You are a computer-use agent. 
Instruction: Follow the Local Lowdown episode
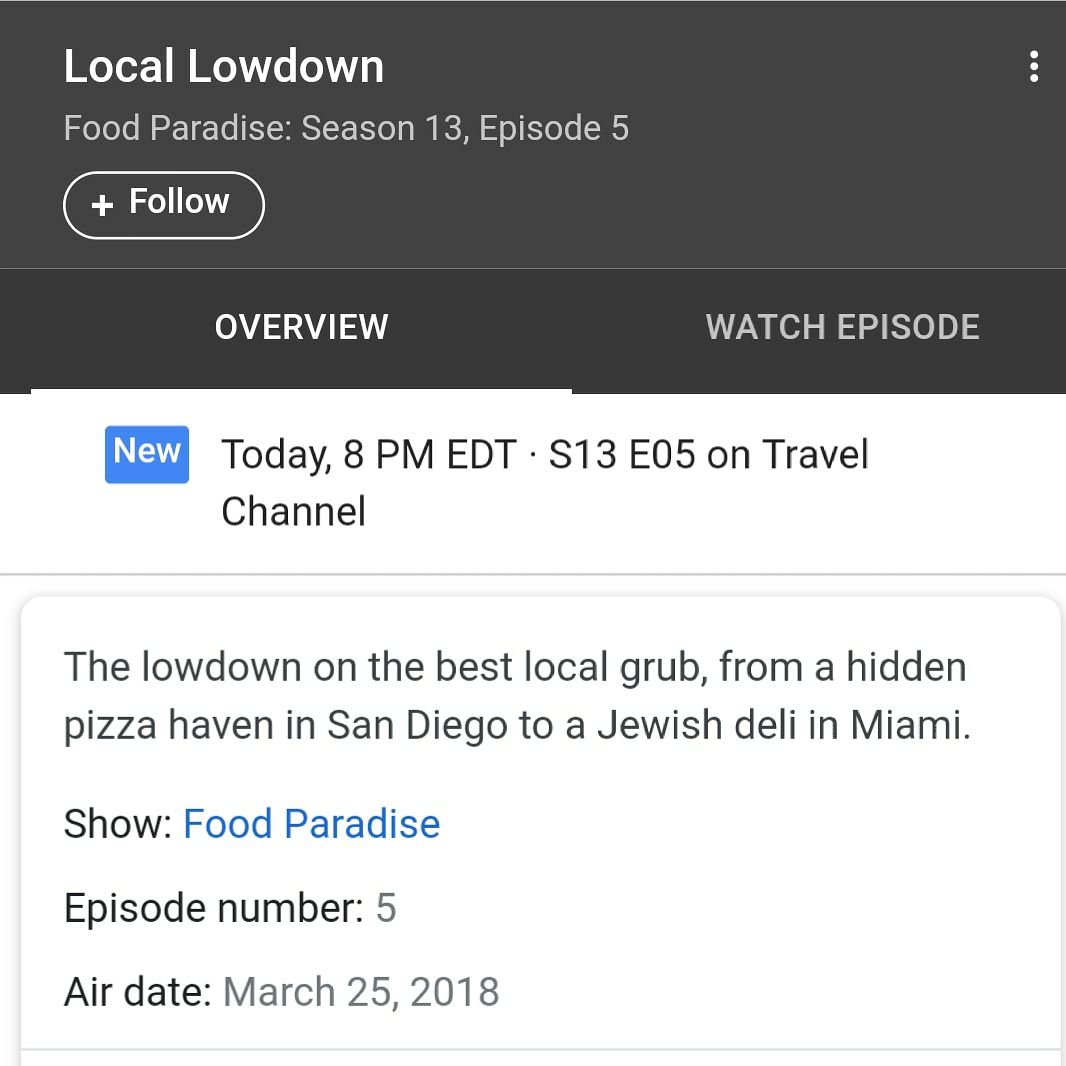click(x=164, y=205)
